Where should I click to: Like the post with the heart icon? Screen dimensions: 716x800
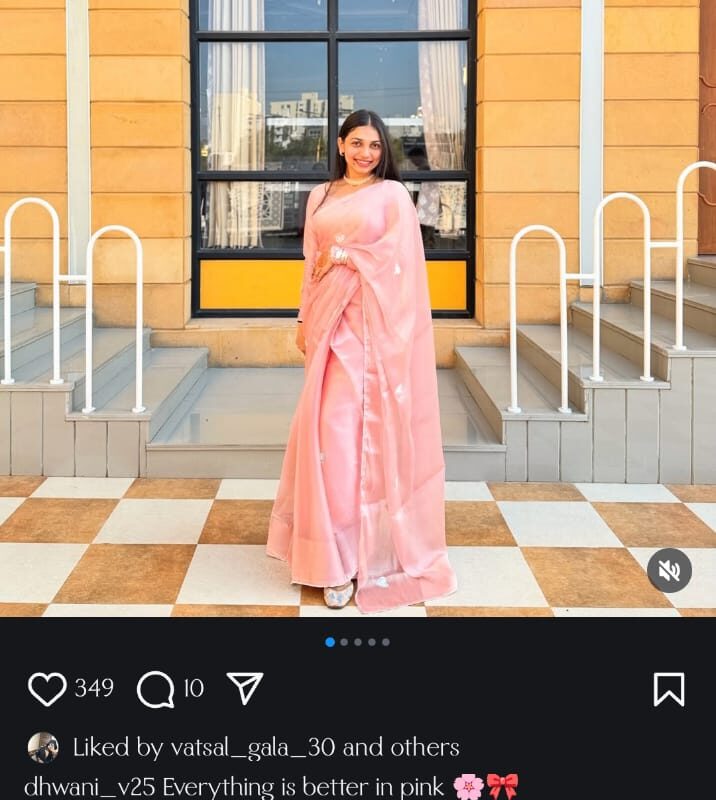[47, 689]
